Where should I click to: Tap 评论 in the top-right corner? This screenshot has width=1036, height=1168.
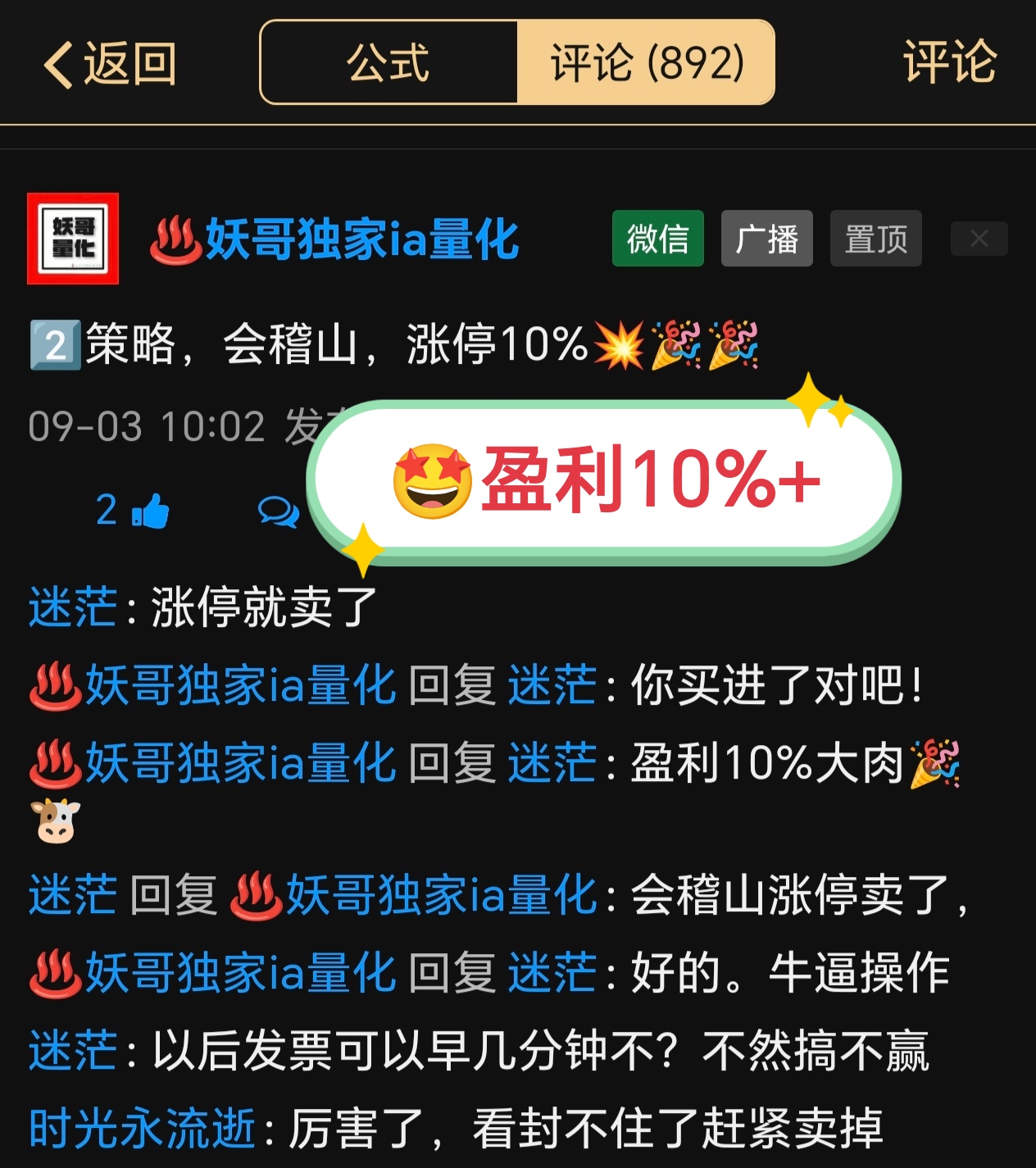[949, 62]
